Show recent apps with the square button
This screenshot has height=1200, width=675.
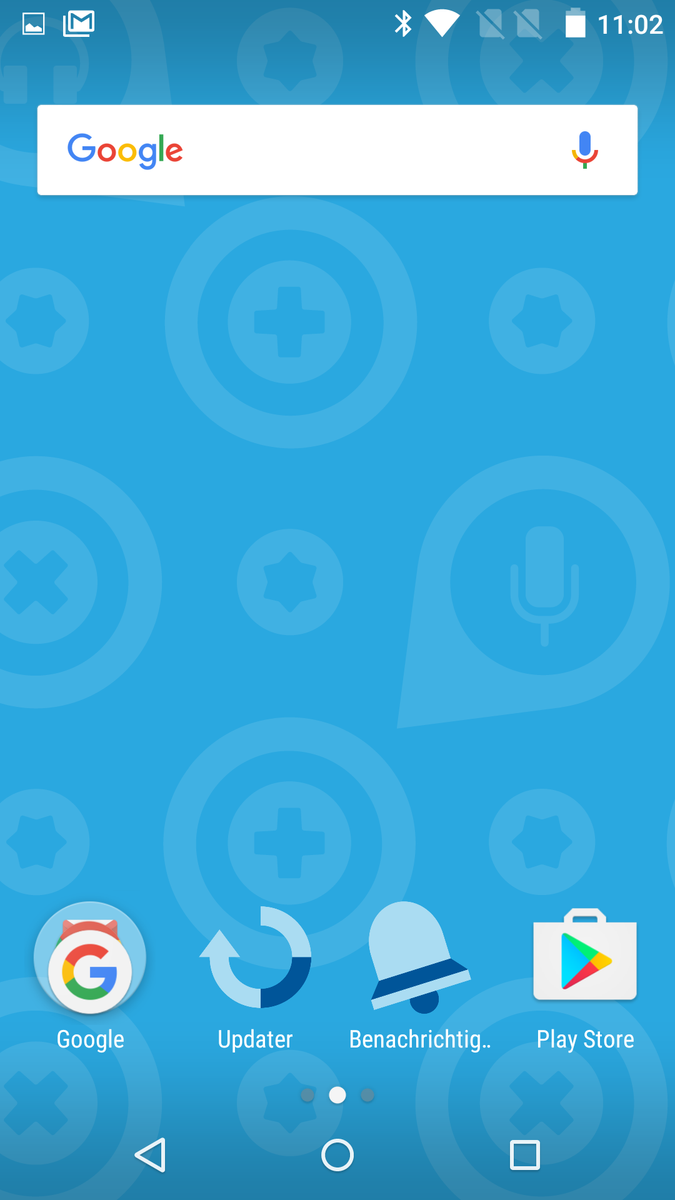tap(524, 1155)
